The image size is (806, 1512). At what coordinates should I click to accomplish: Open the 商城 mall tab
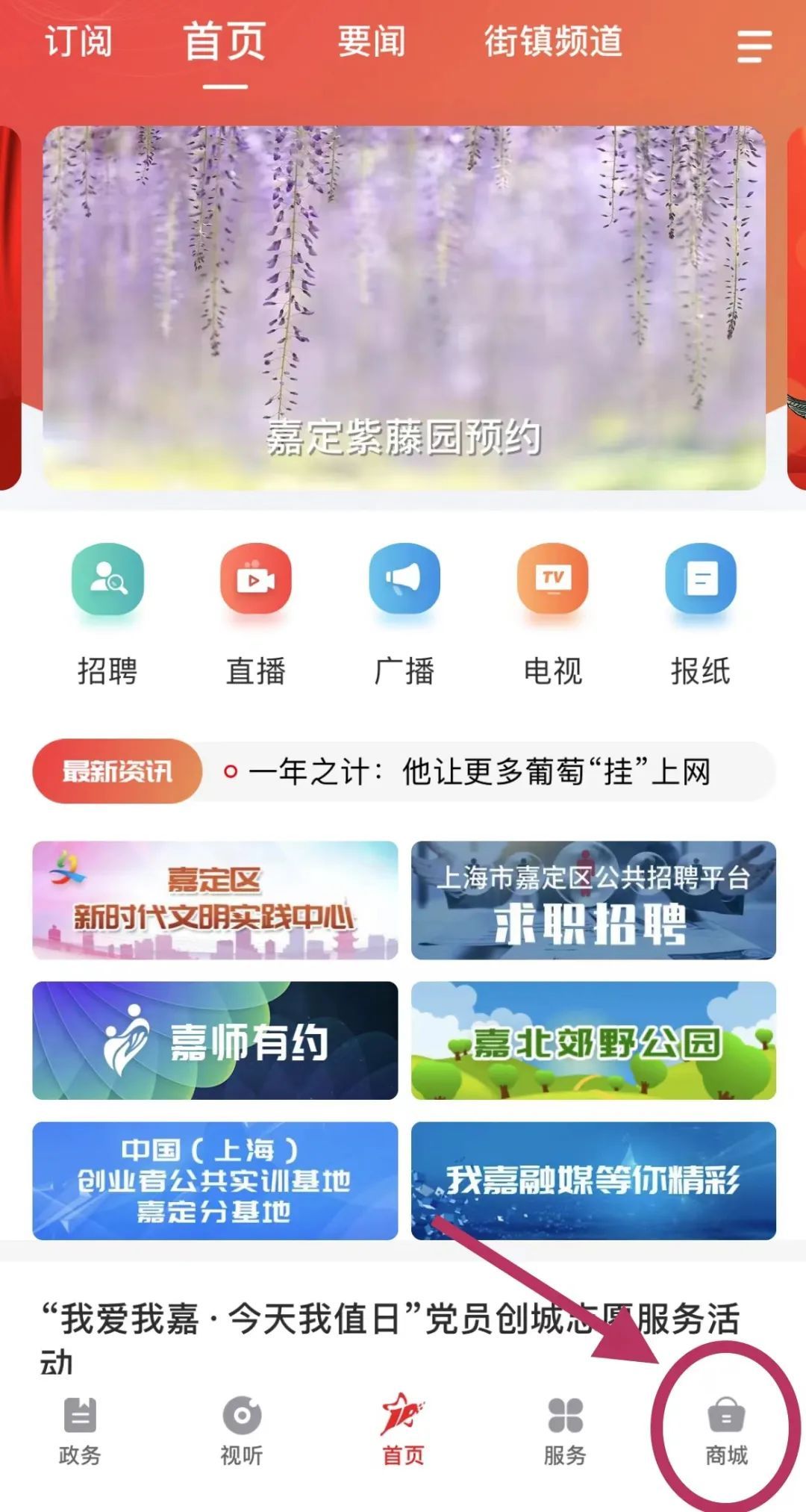[726, 1431]
